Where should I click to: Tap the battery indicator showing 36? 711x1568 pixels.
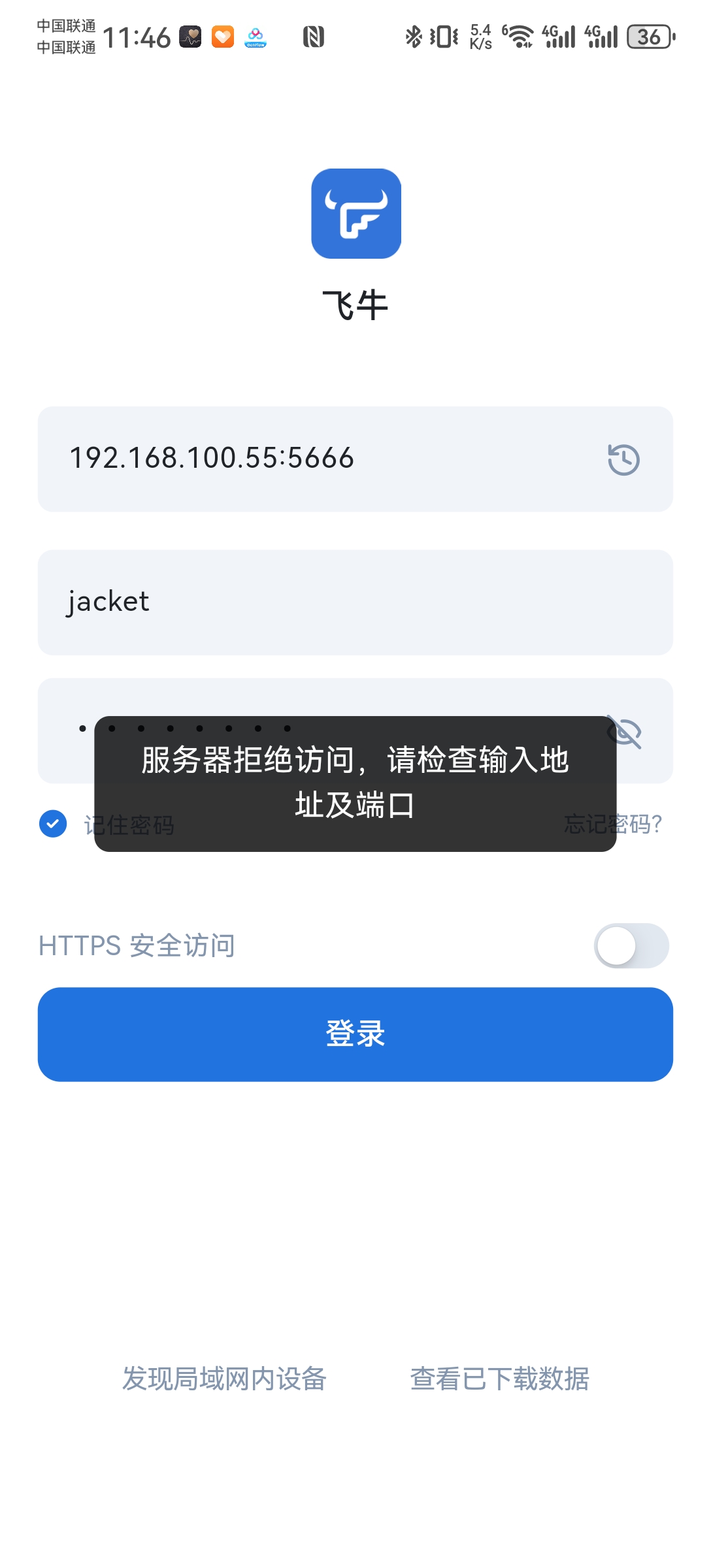point(648,37)
